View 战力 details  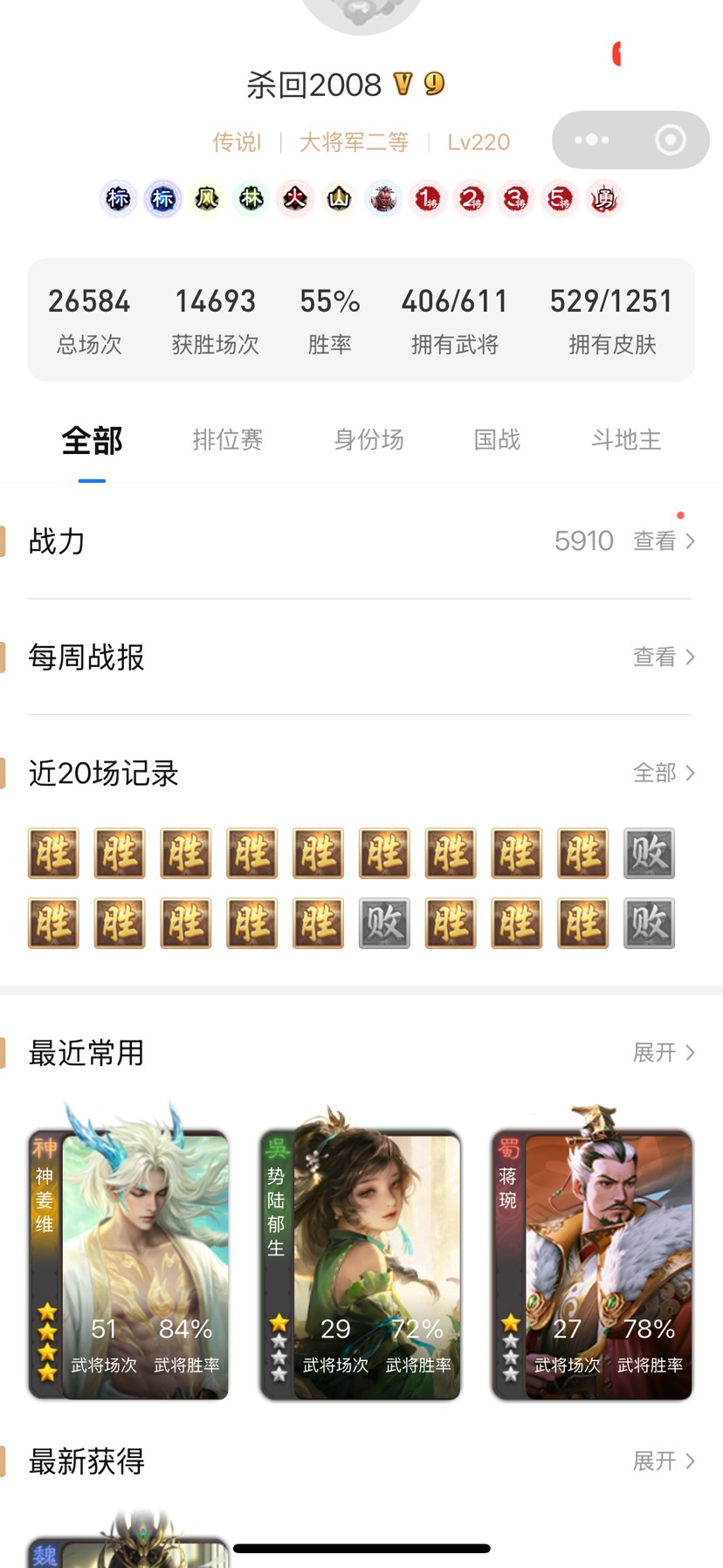click(663, 541)
